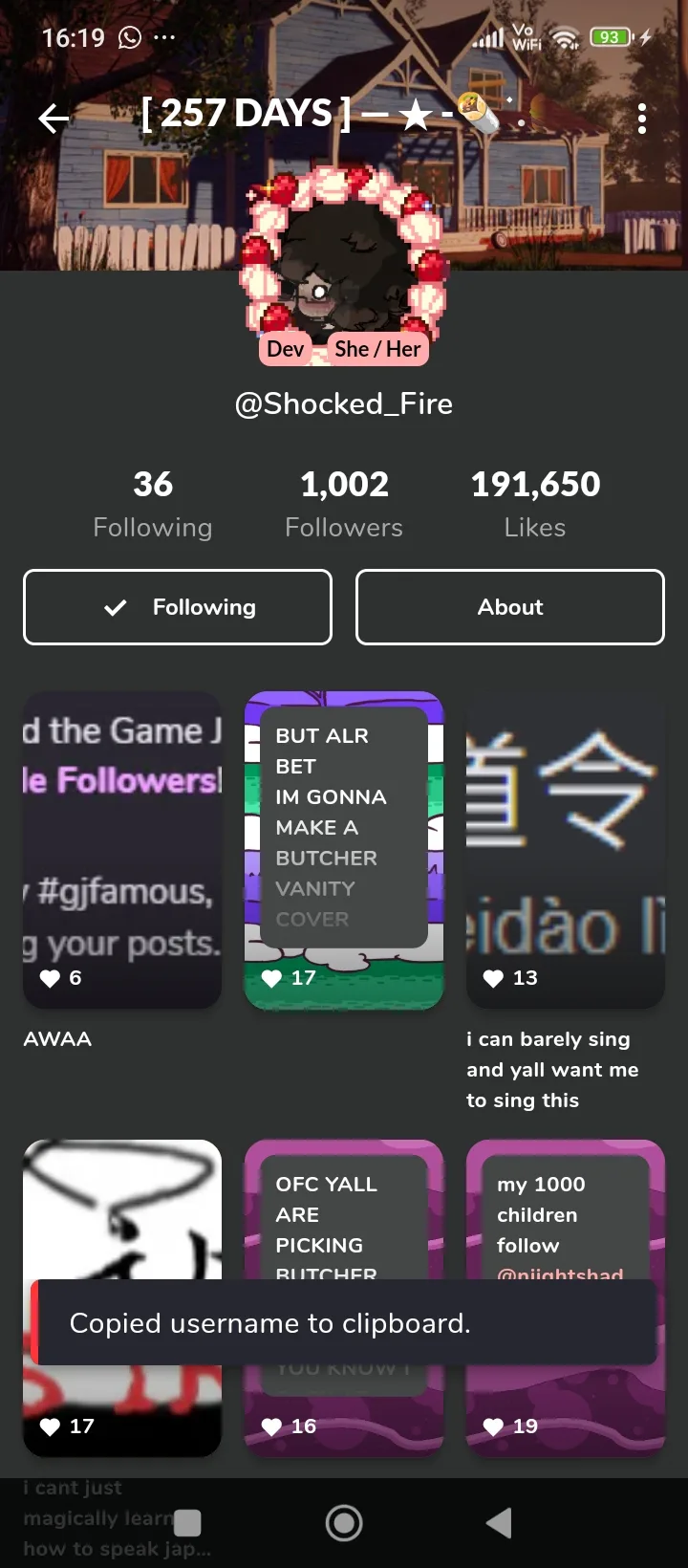Copy the @Shocked_Fire username
688x1568 pixels.
[x=344, y=403]
